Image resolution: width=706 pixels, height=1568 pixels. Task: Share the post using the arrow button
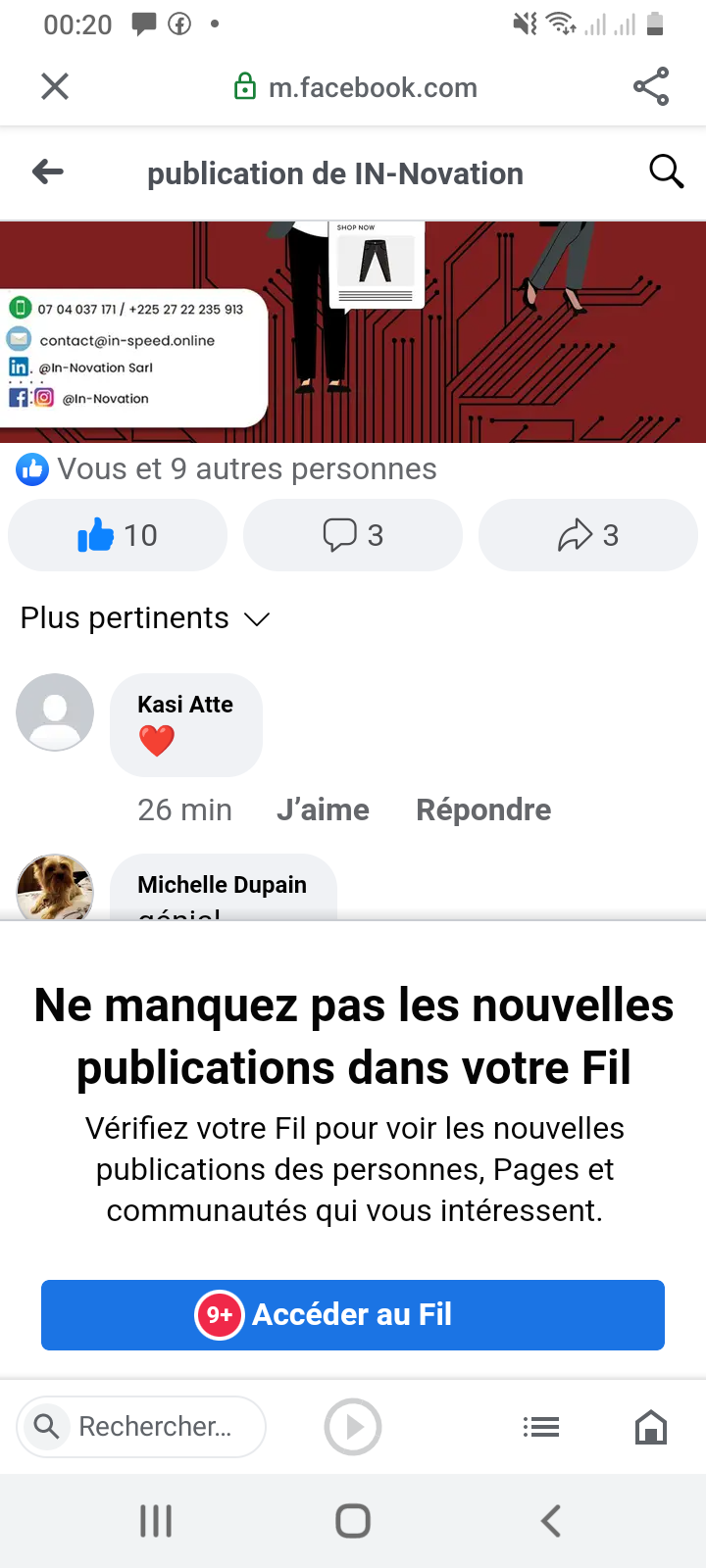coord(588,535)
